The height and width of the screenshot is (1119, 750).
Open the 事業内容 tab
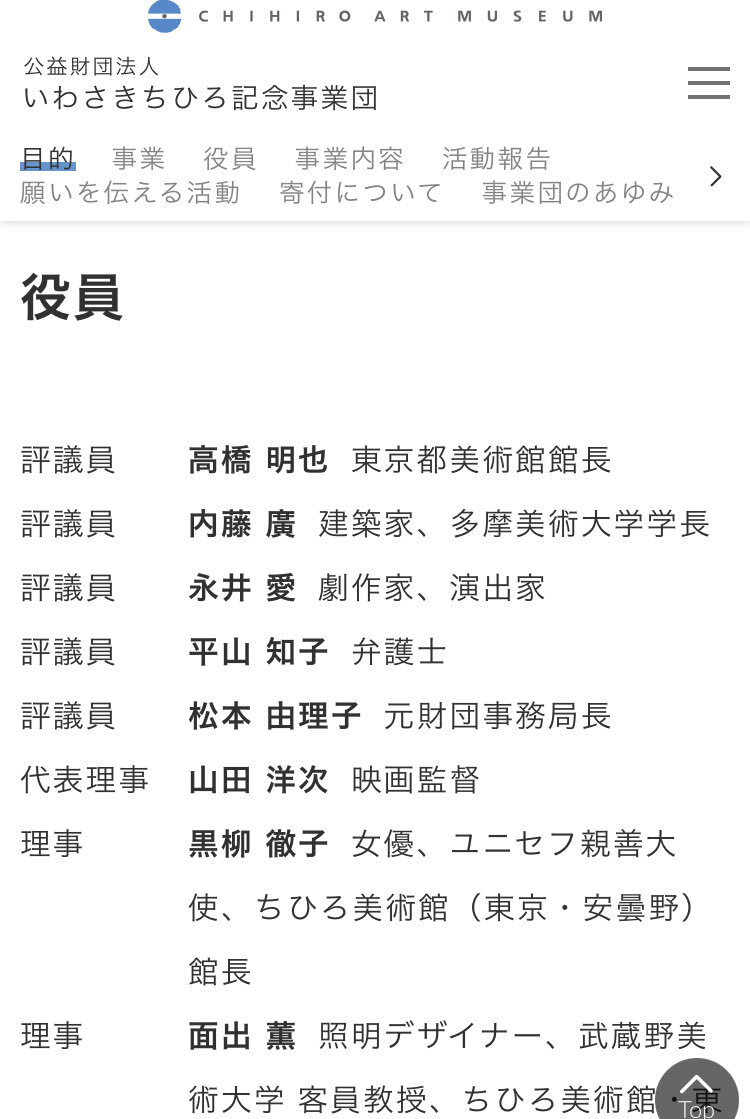tap(349, 158)
